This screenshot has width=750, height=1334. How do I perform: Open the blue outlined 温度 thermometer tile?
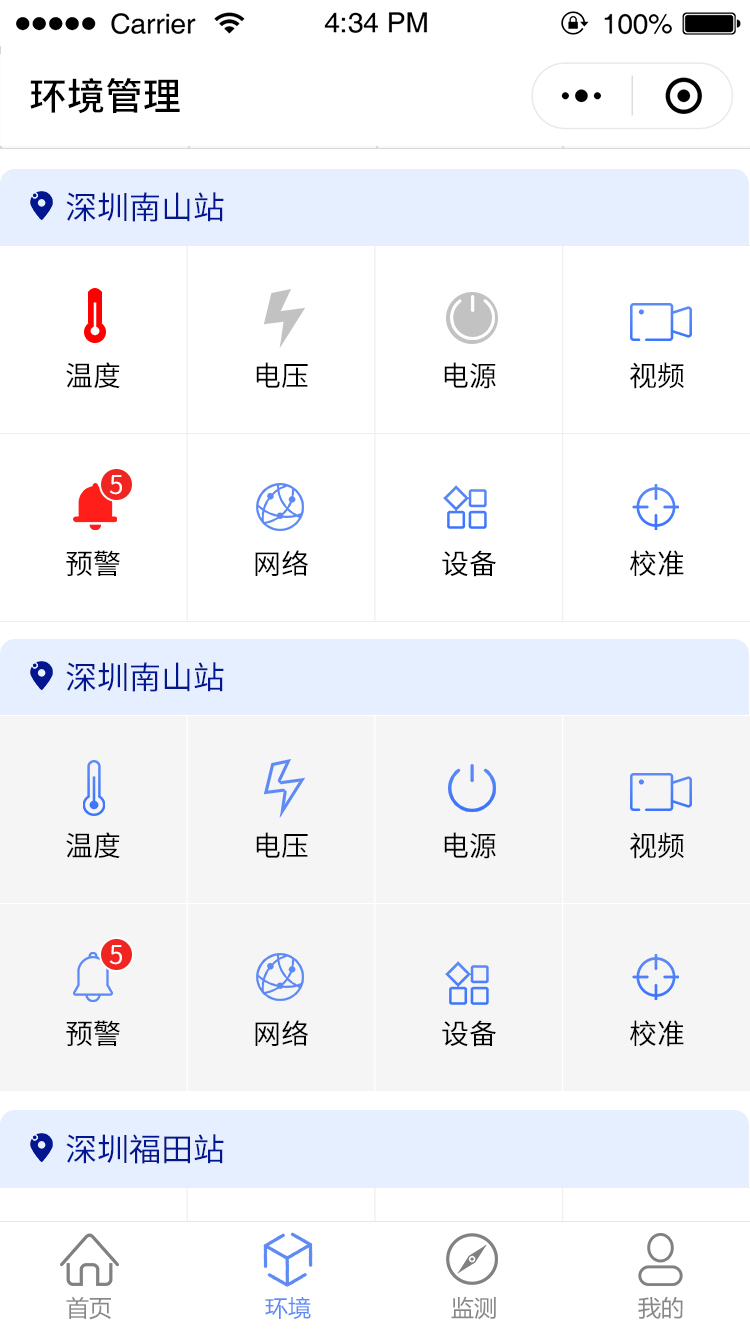tap(93, 809)
